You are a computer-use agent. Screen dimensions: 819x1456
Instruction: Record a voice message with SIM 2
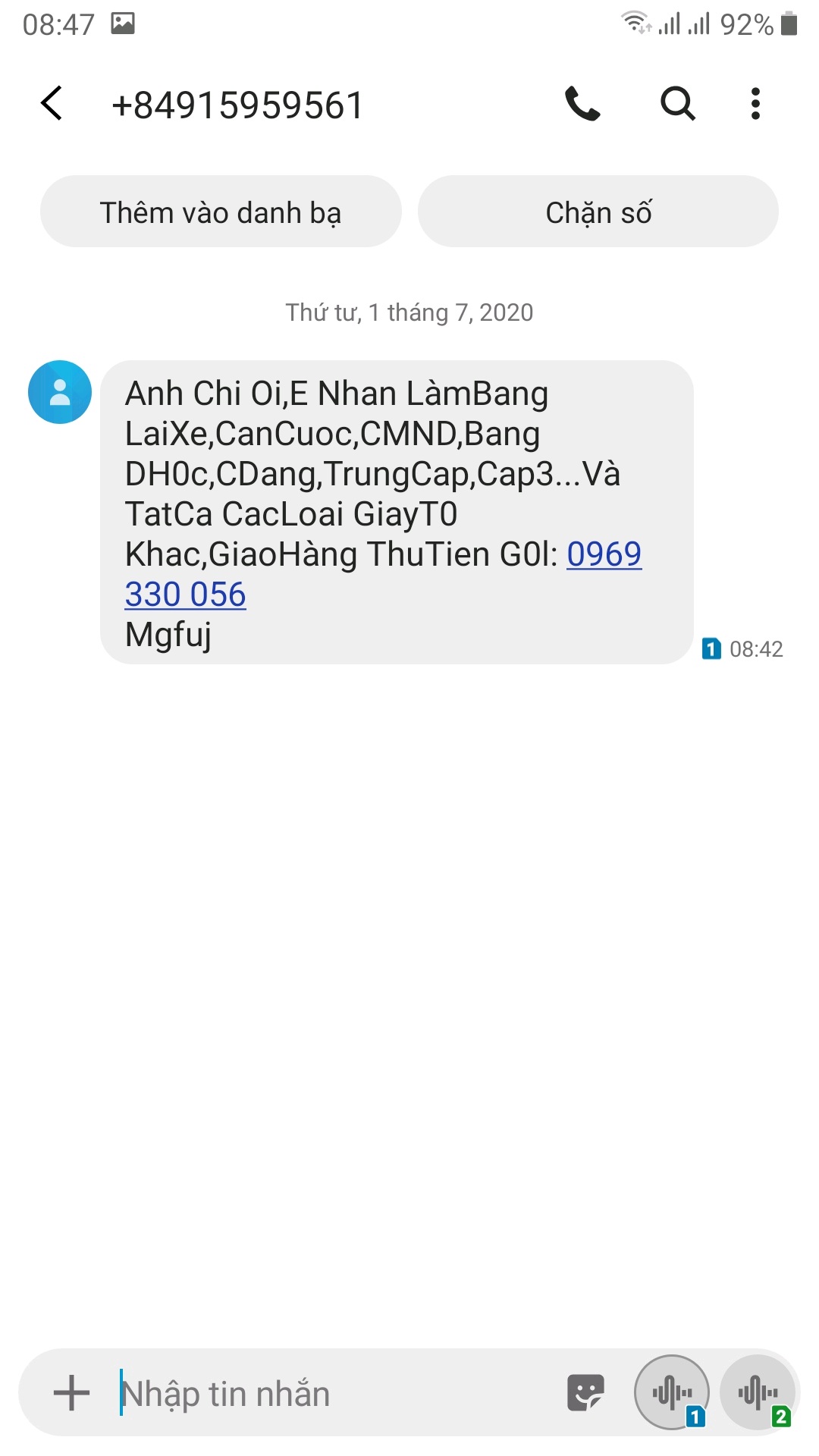758,1393
